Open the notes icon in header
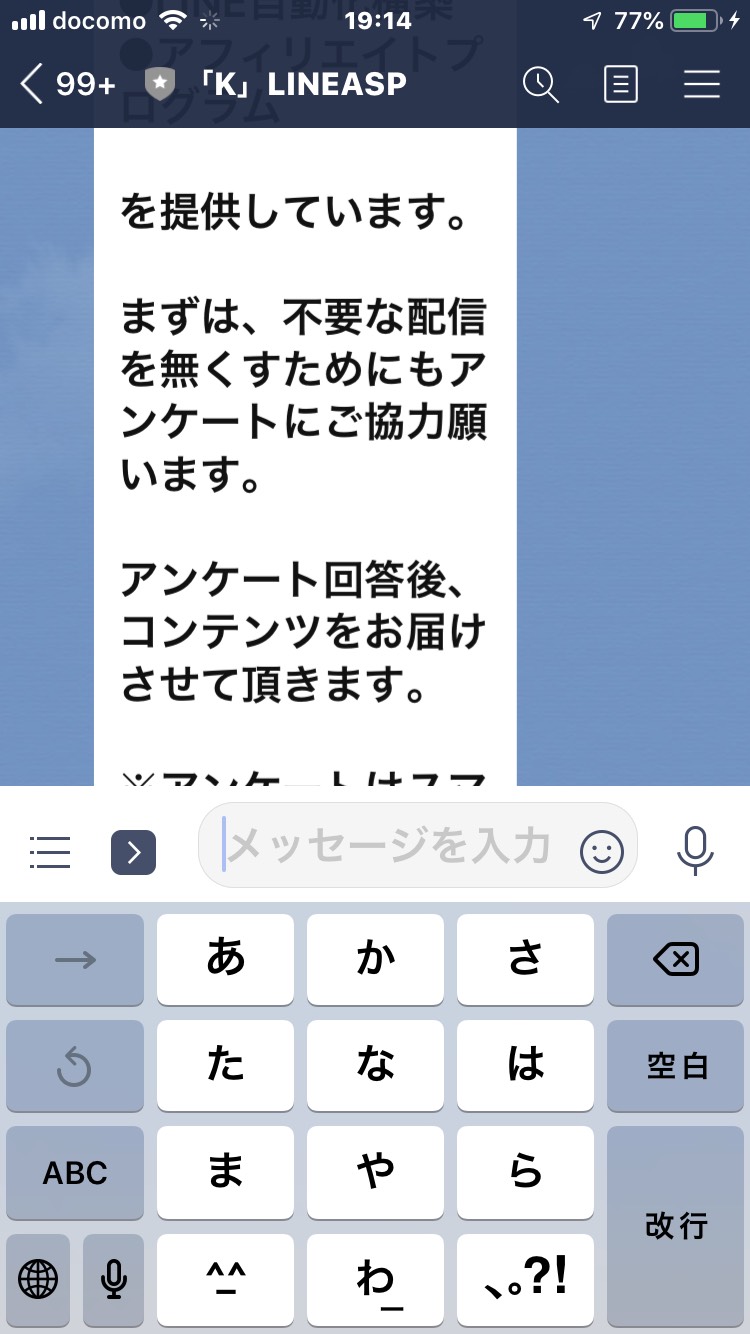This screenshot has width=750, height=1334. point(621,85)
